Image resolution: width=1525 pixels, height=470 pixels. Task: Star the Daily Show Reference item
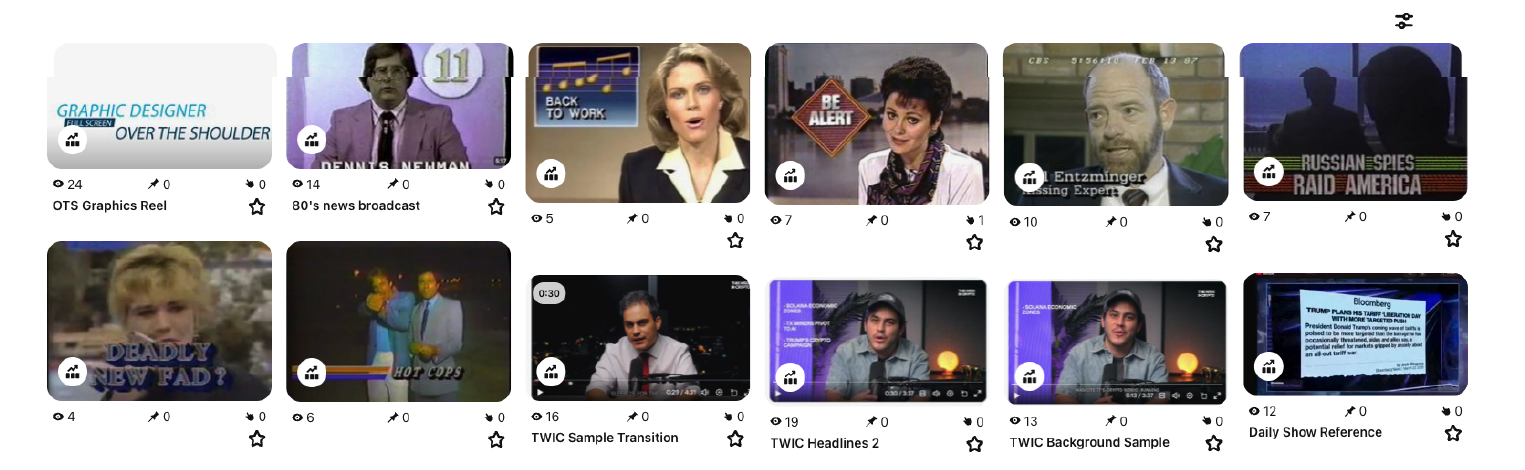(x=1453, y=433)
